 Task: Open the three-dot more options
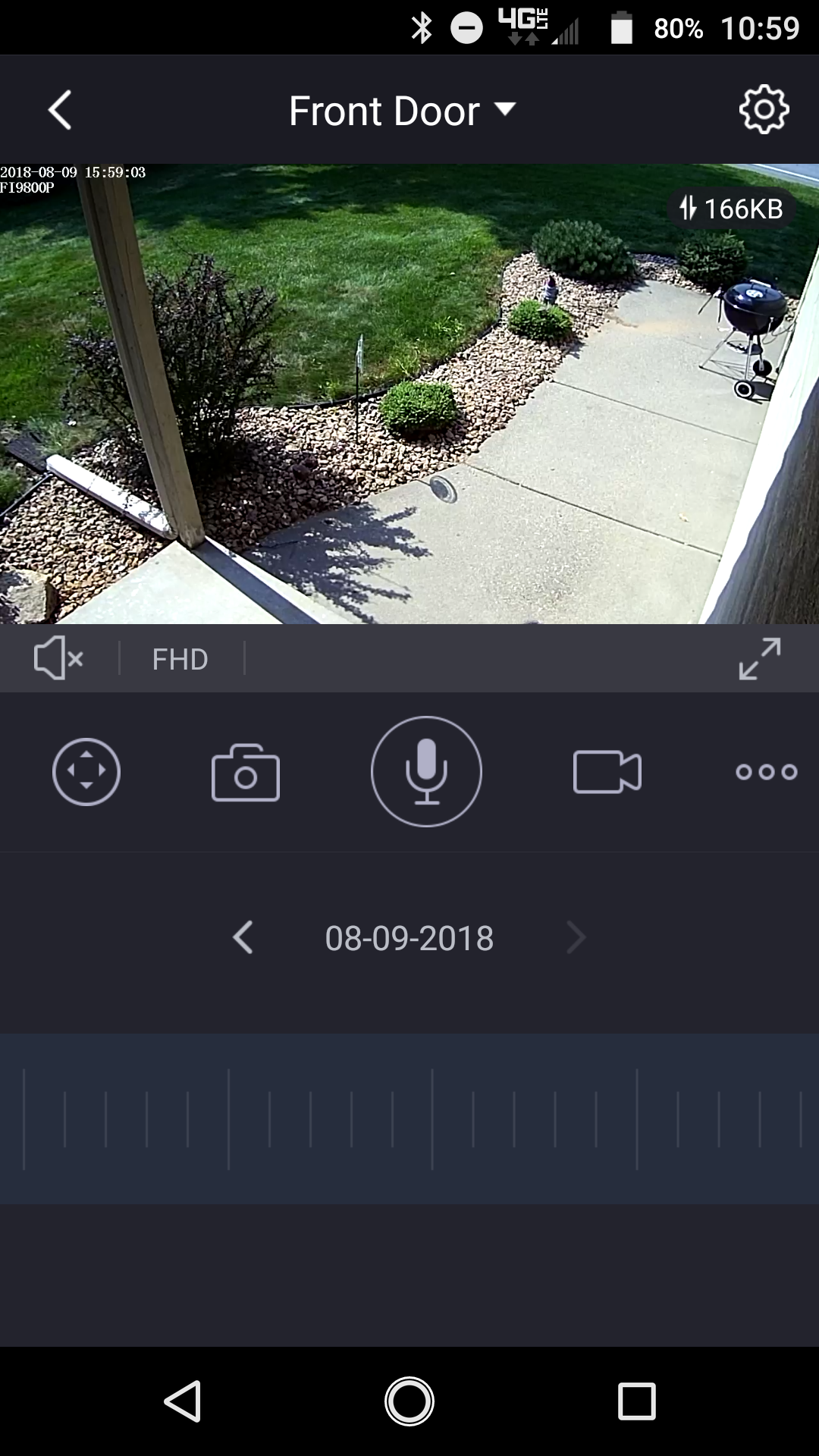767,772
